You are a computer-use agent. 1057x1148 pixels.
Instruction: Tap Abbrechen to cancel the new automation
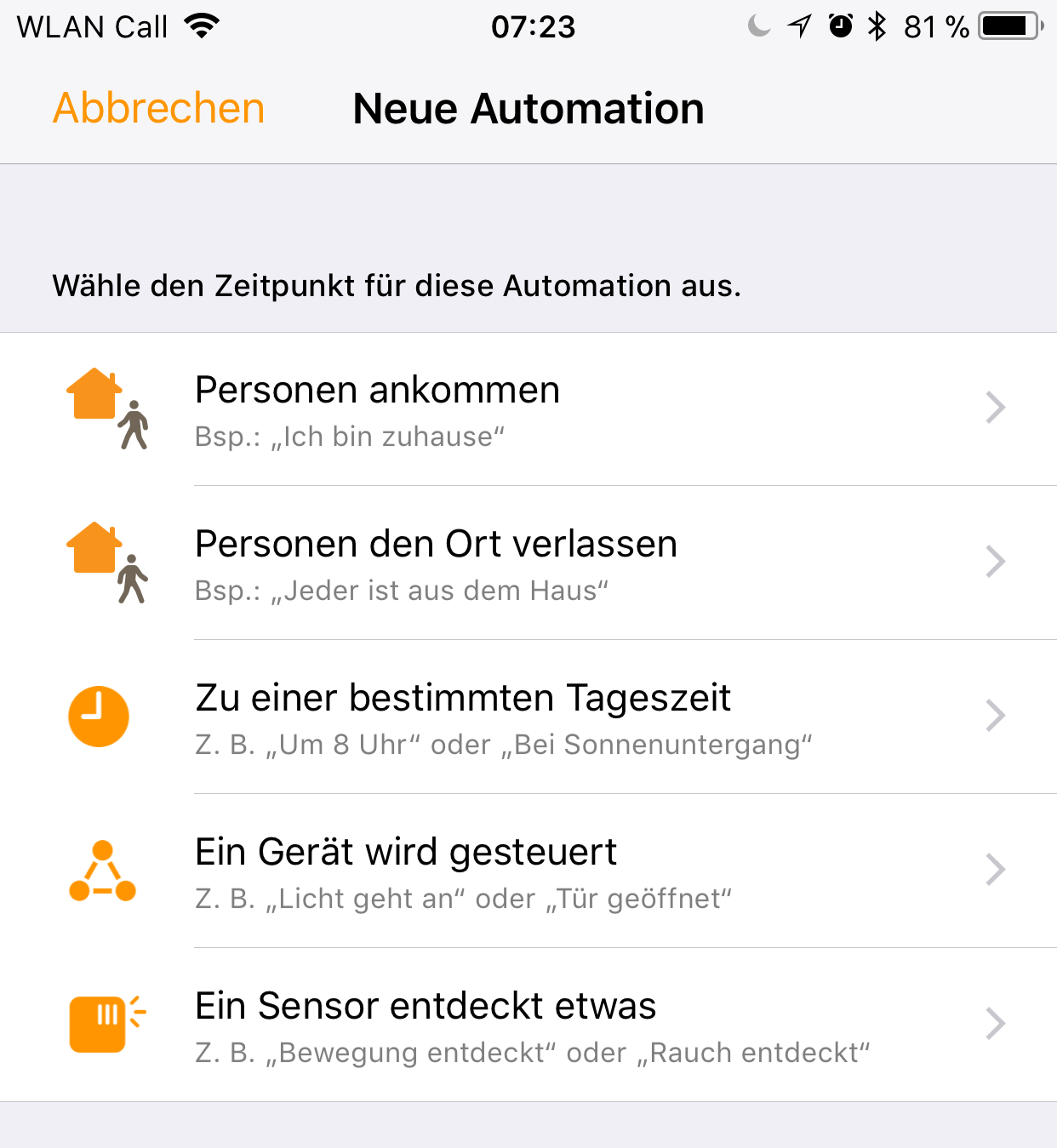click(x=158, y=109)
